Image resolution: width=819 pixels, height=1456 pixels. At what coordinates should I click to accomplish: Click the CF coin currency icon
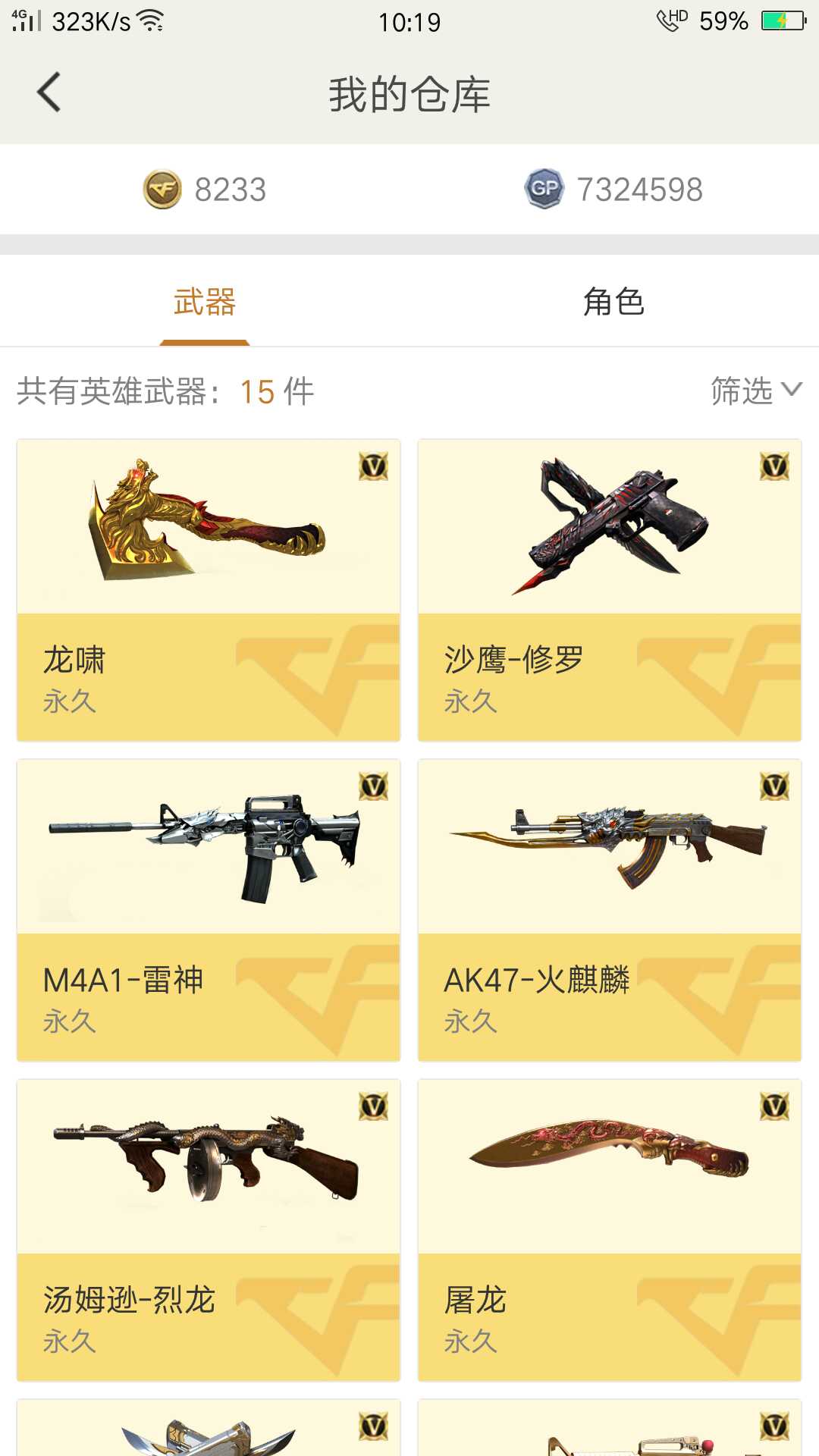click(x=163, y=190)
